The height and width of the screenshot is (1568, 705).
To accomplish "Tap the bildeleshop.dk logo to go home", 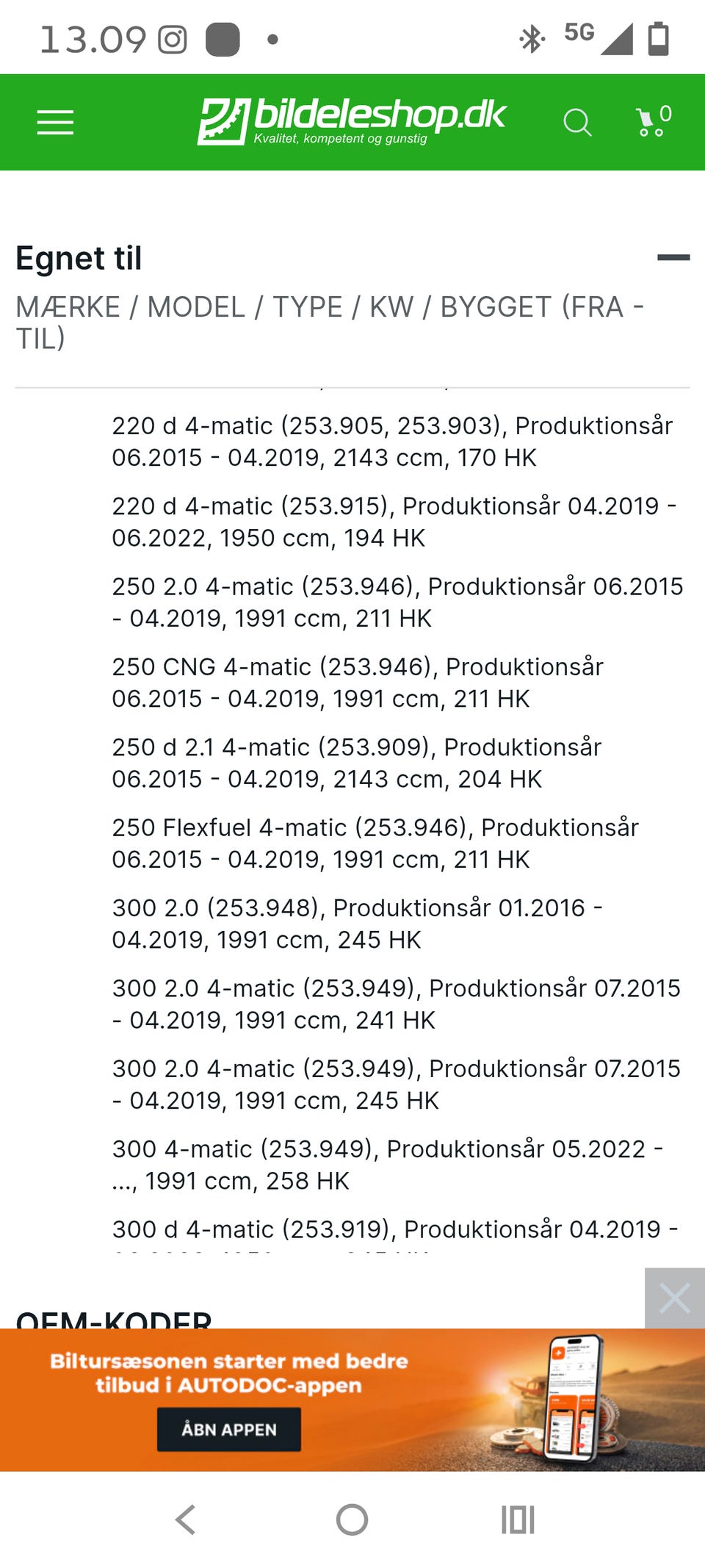I will [352, 121].
